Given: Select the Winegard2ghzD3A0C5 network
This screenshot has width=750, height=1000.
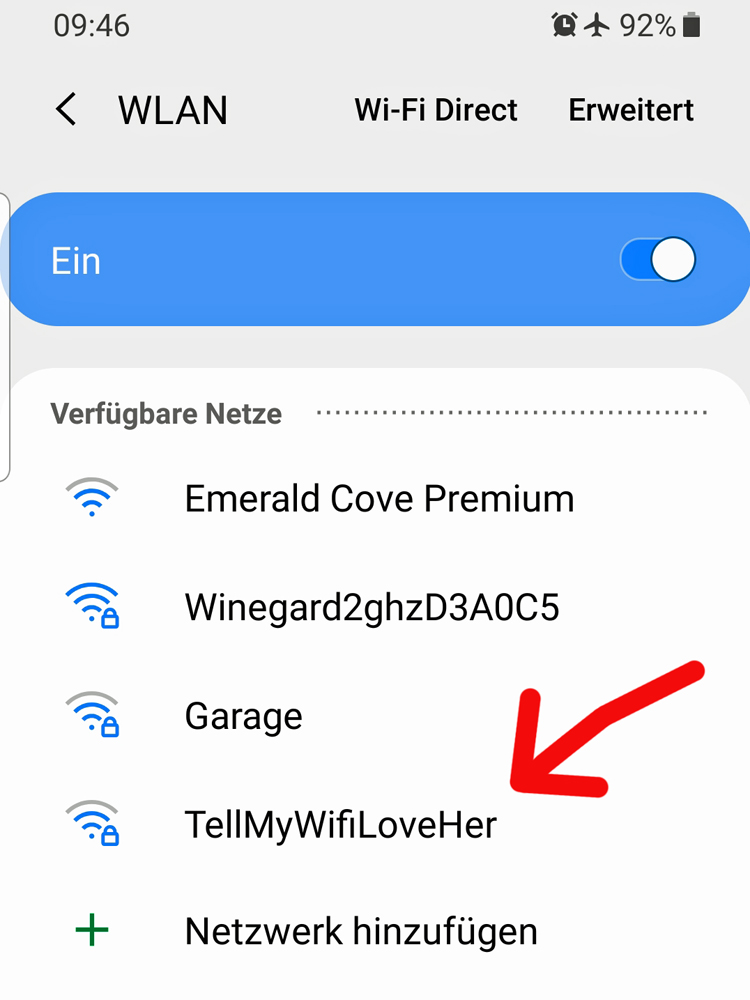Looking at the screenshot, I should coord(371,608).
